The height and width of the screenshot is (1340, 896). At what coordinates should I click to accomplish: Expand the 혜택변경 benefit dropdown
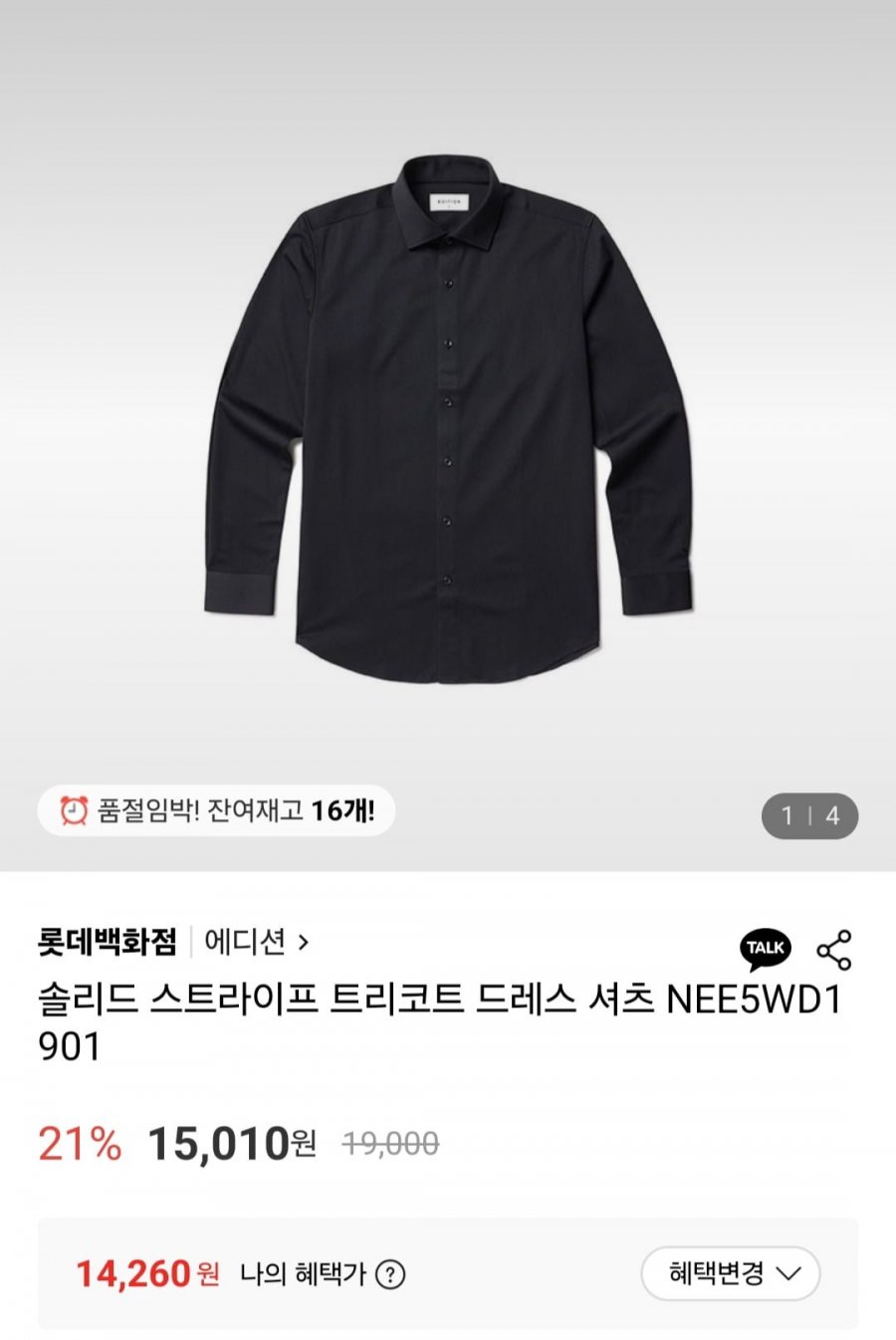click(731, 1273)
